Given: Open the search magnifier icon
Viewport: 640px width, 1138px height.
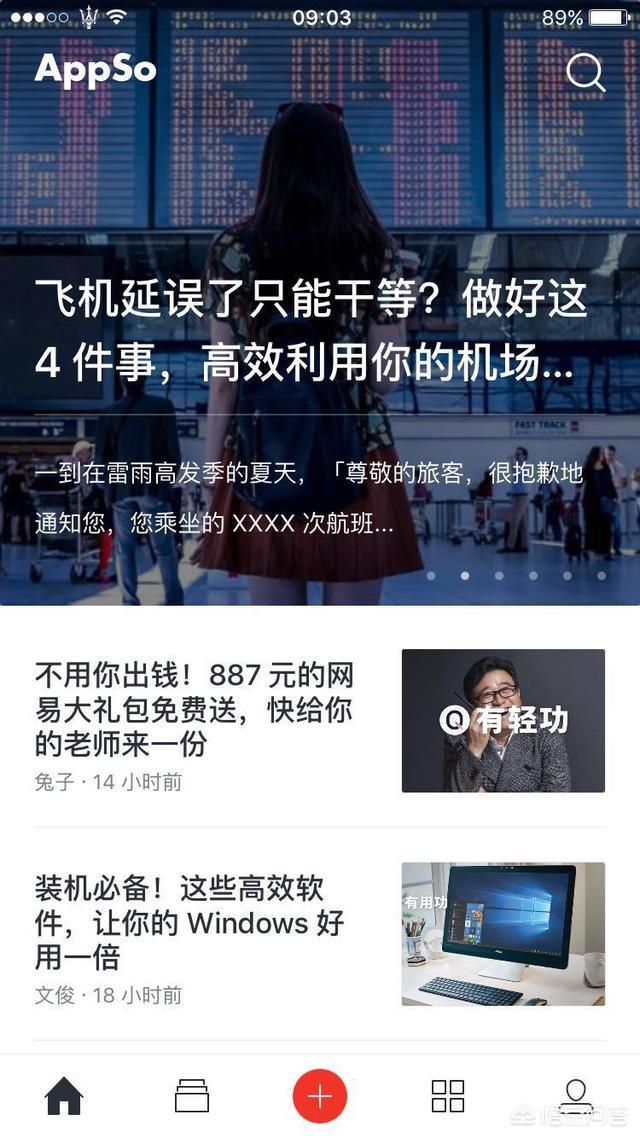Looking at the screenshot, I should tap(586, 72).
